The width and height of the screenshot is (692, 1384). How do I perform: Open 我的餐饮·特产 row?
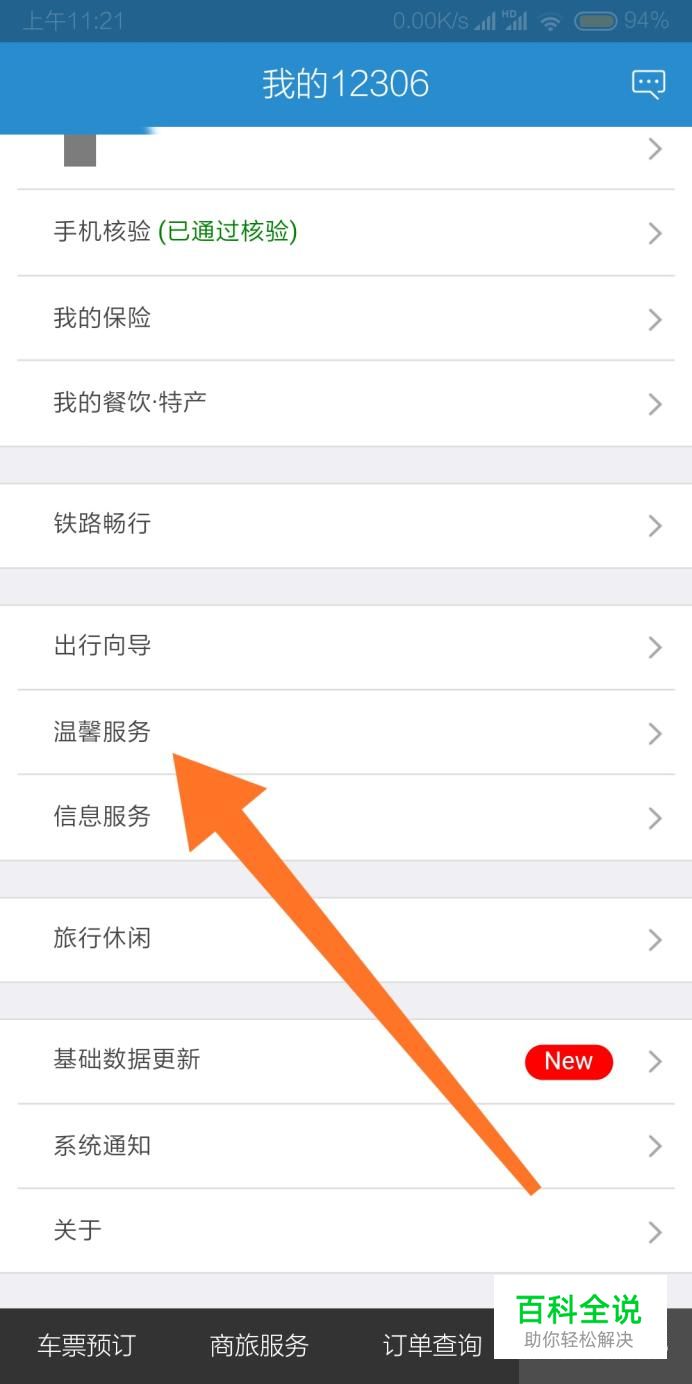tap(346, 404)
